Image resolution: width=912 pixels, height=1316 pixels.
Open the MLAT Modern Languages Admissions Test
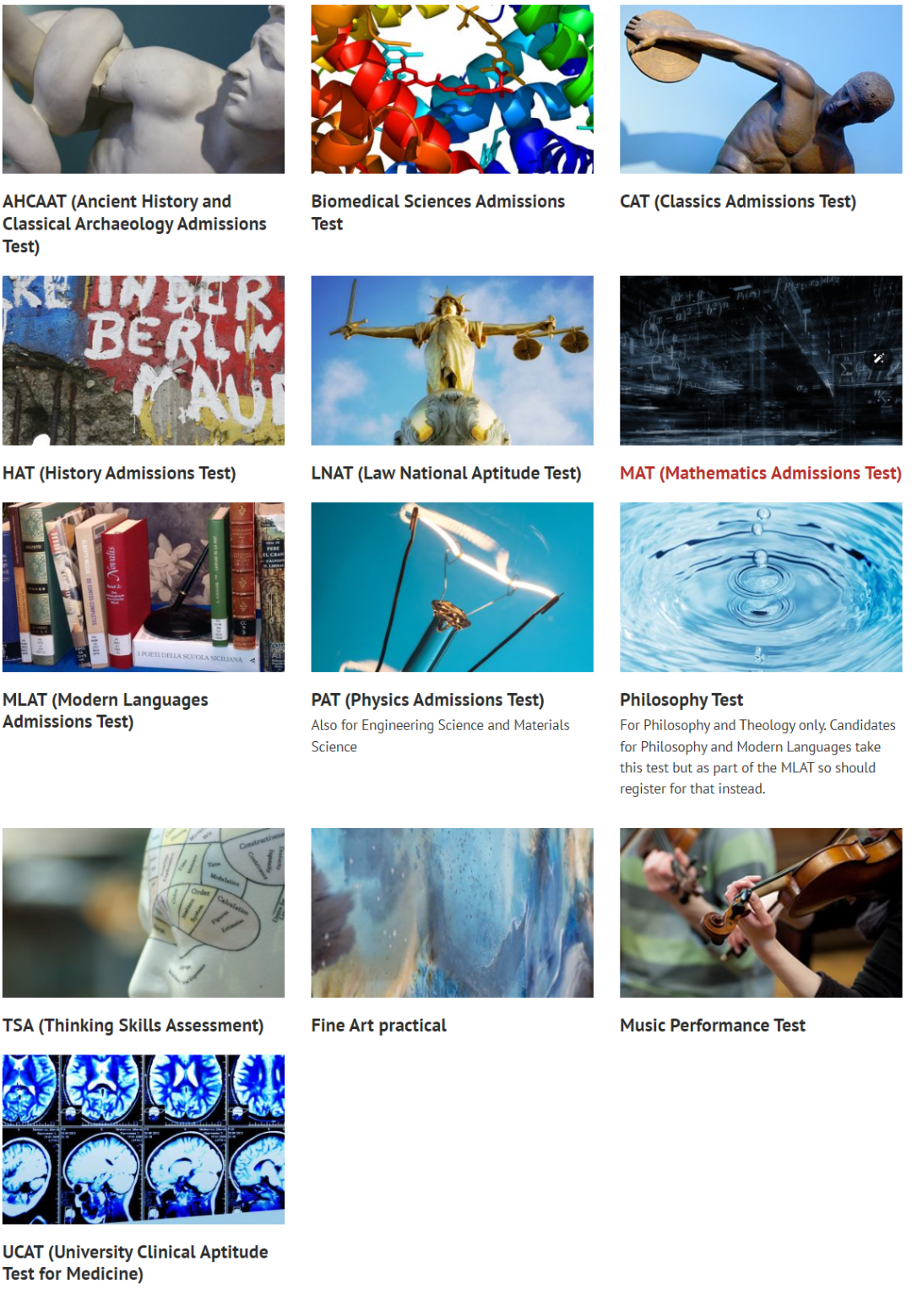click(105, 710)
